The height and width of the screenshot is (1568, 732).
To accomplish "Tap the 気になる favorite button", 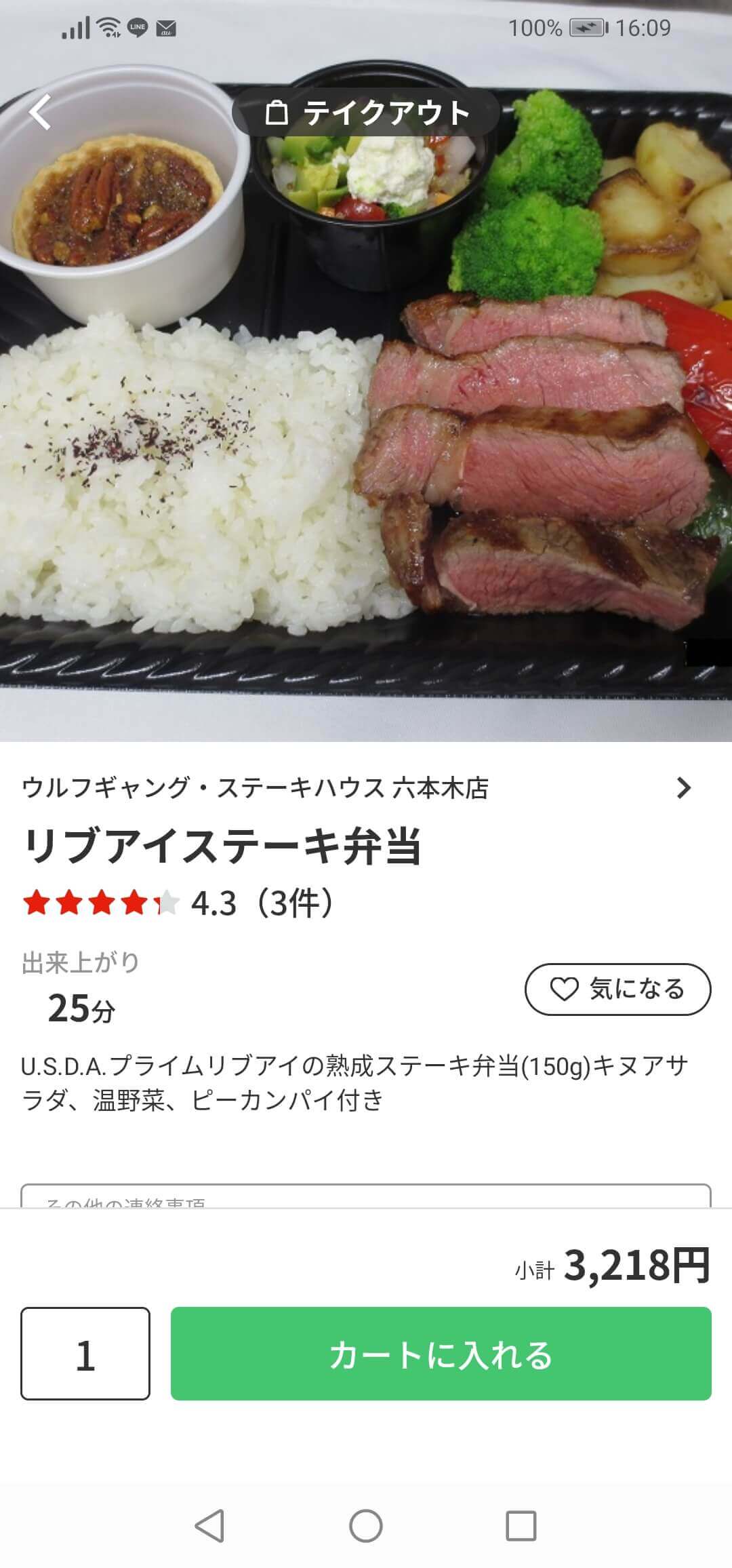I will point(617,989).
